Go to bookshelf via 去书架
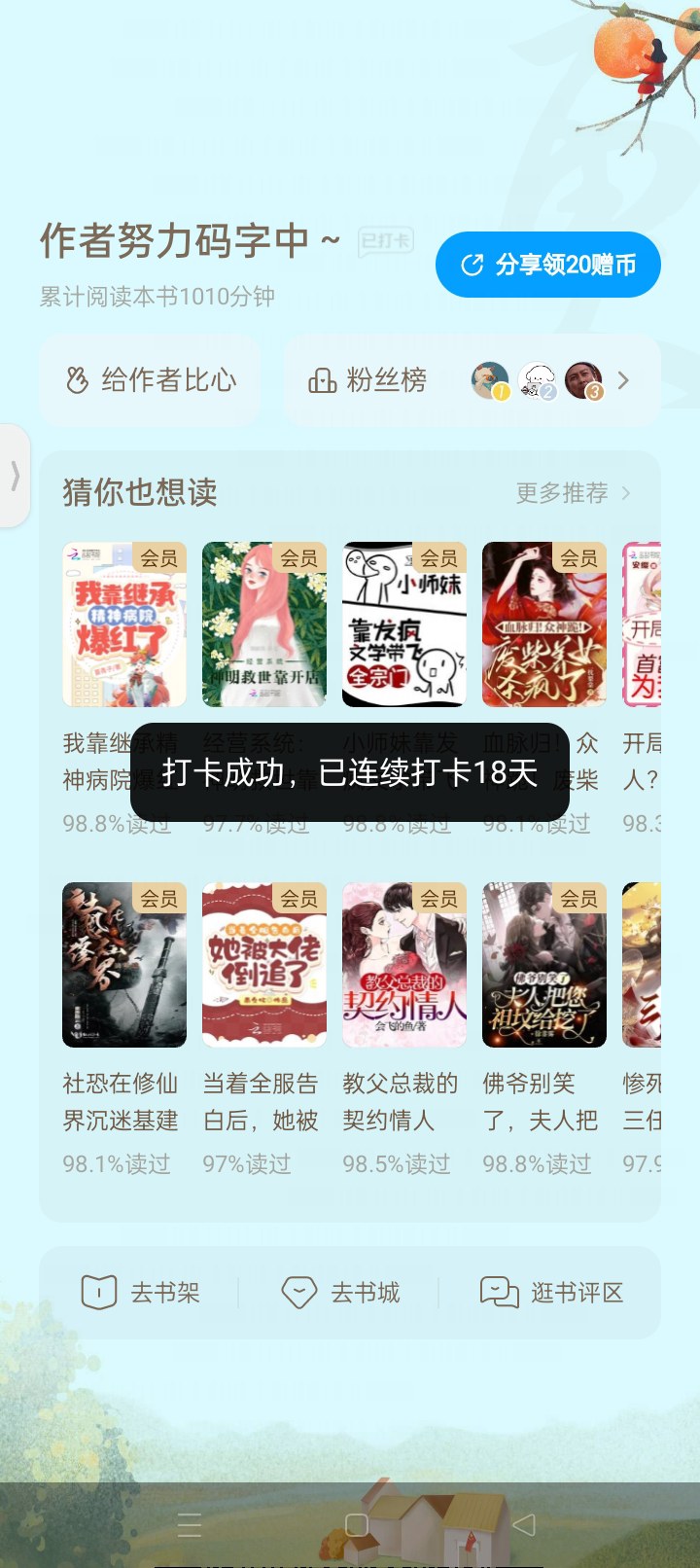700x1568 pixels. 140,1293
